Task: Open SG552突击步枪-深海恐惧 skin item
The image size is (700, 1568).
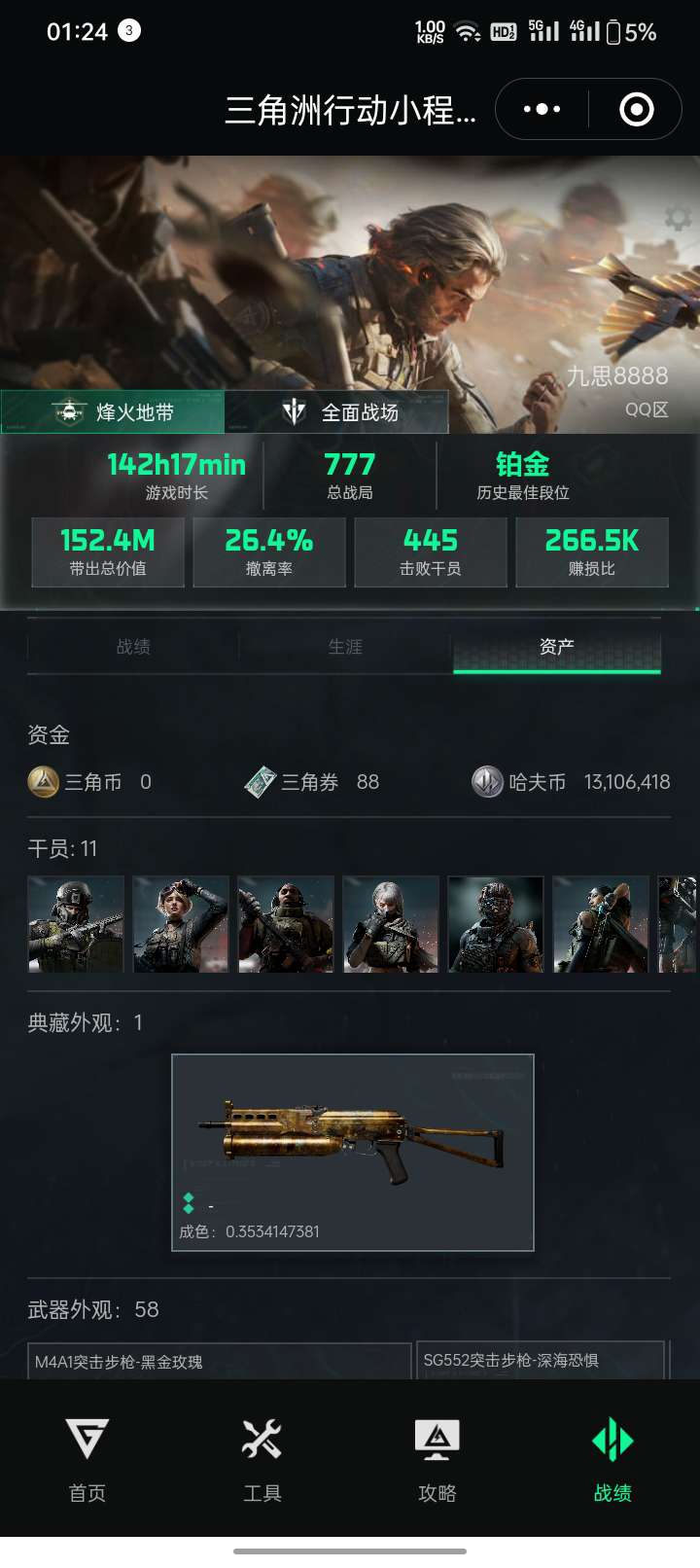Action: pos(540,1360)
